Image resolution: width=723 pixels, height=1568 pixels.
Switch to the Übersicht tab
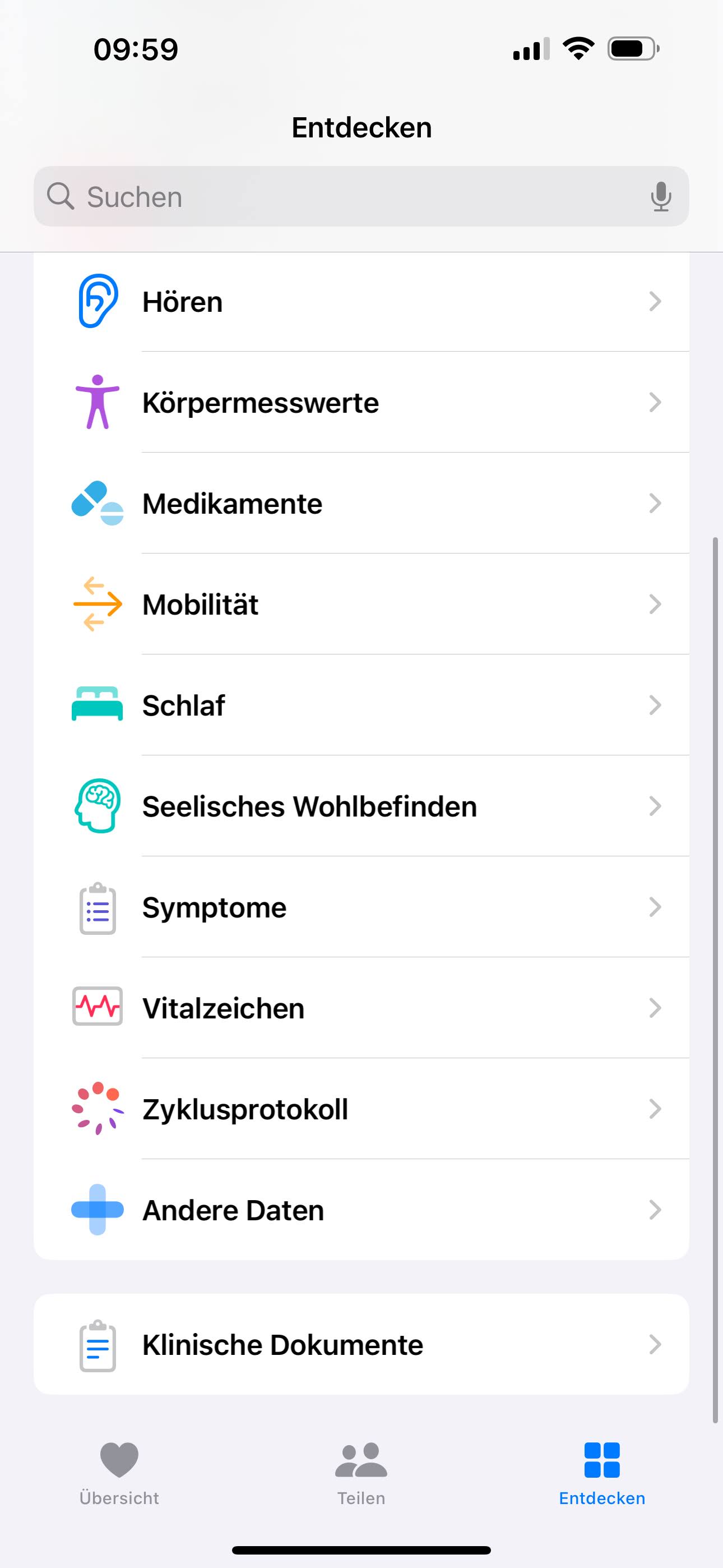pyautogui.click(x=119, y=1473)
